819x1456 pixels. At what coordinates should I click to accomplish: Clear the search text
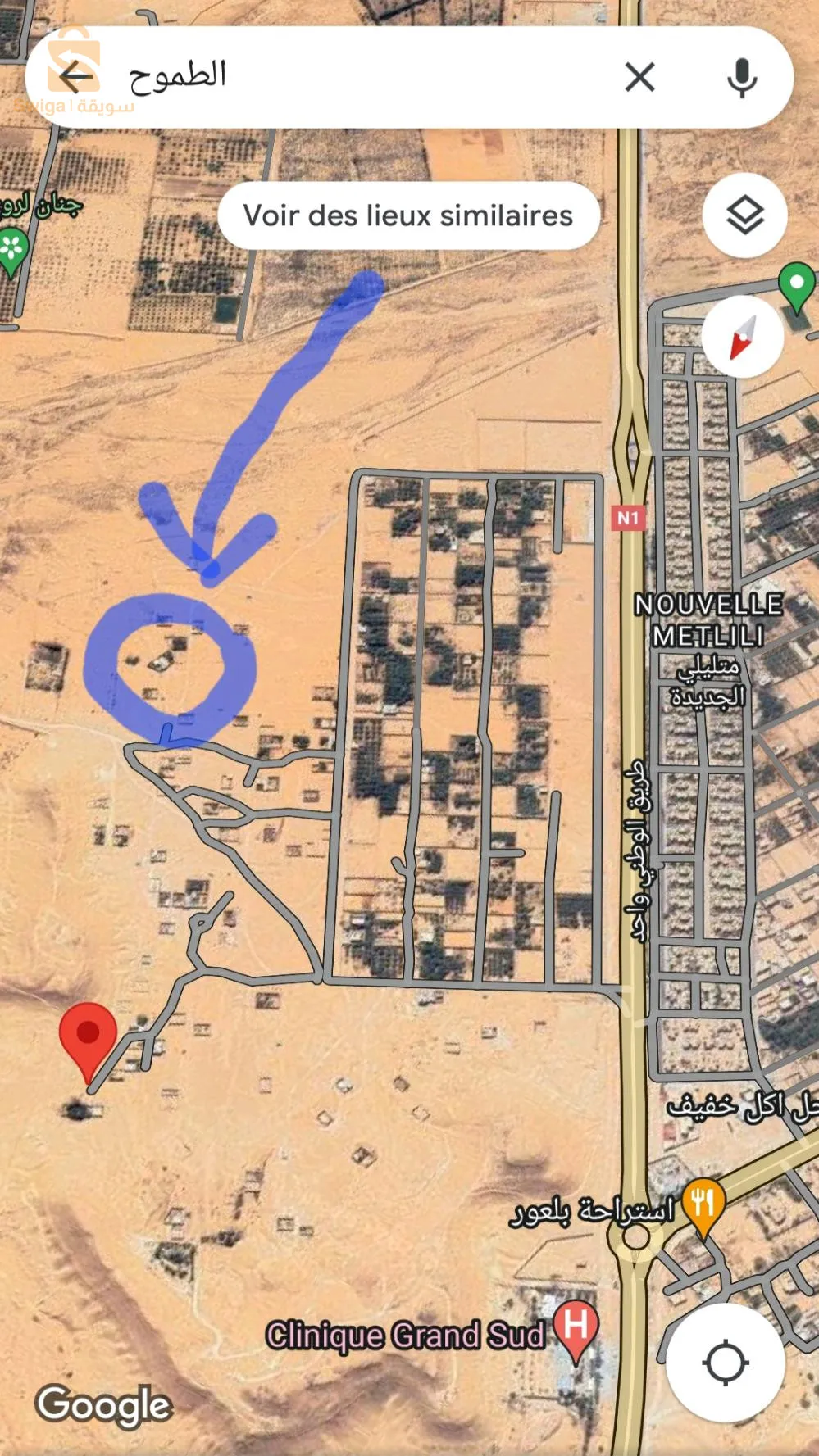[639, 78]
